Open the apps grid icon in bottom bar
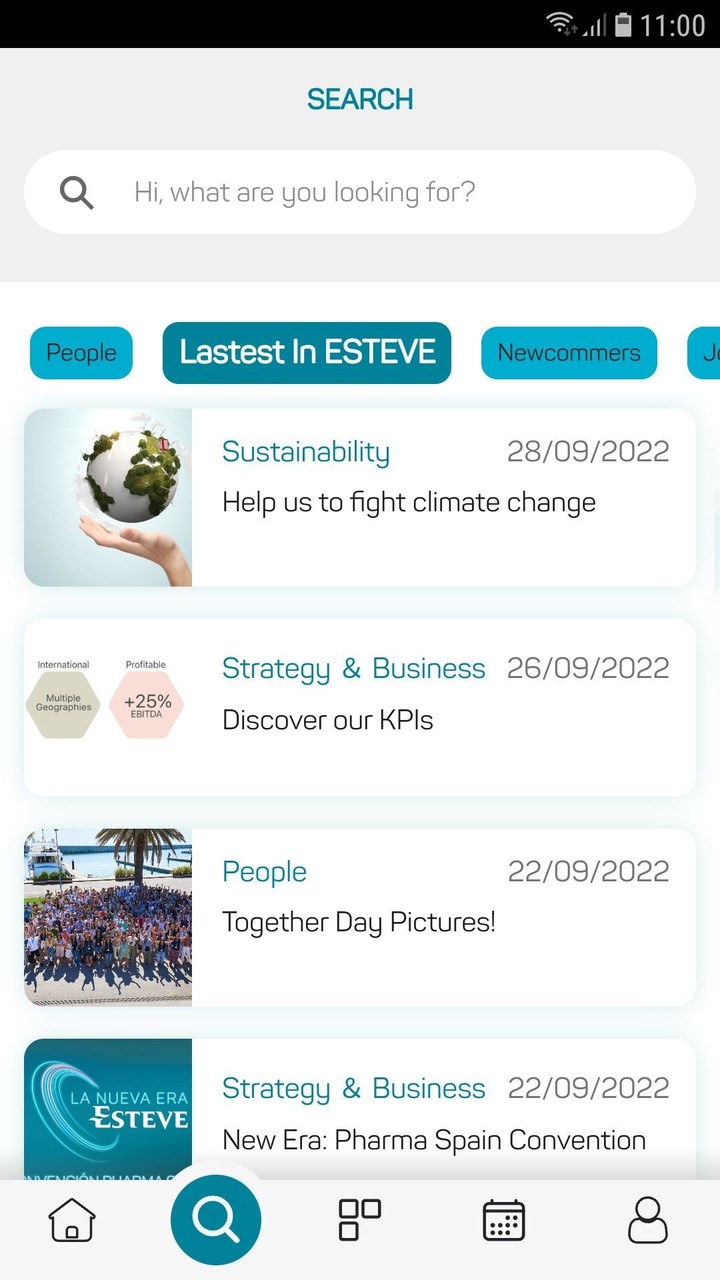The width and height of the screenshot is (720, 1280). click(x=359, y=1219)
